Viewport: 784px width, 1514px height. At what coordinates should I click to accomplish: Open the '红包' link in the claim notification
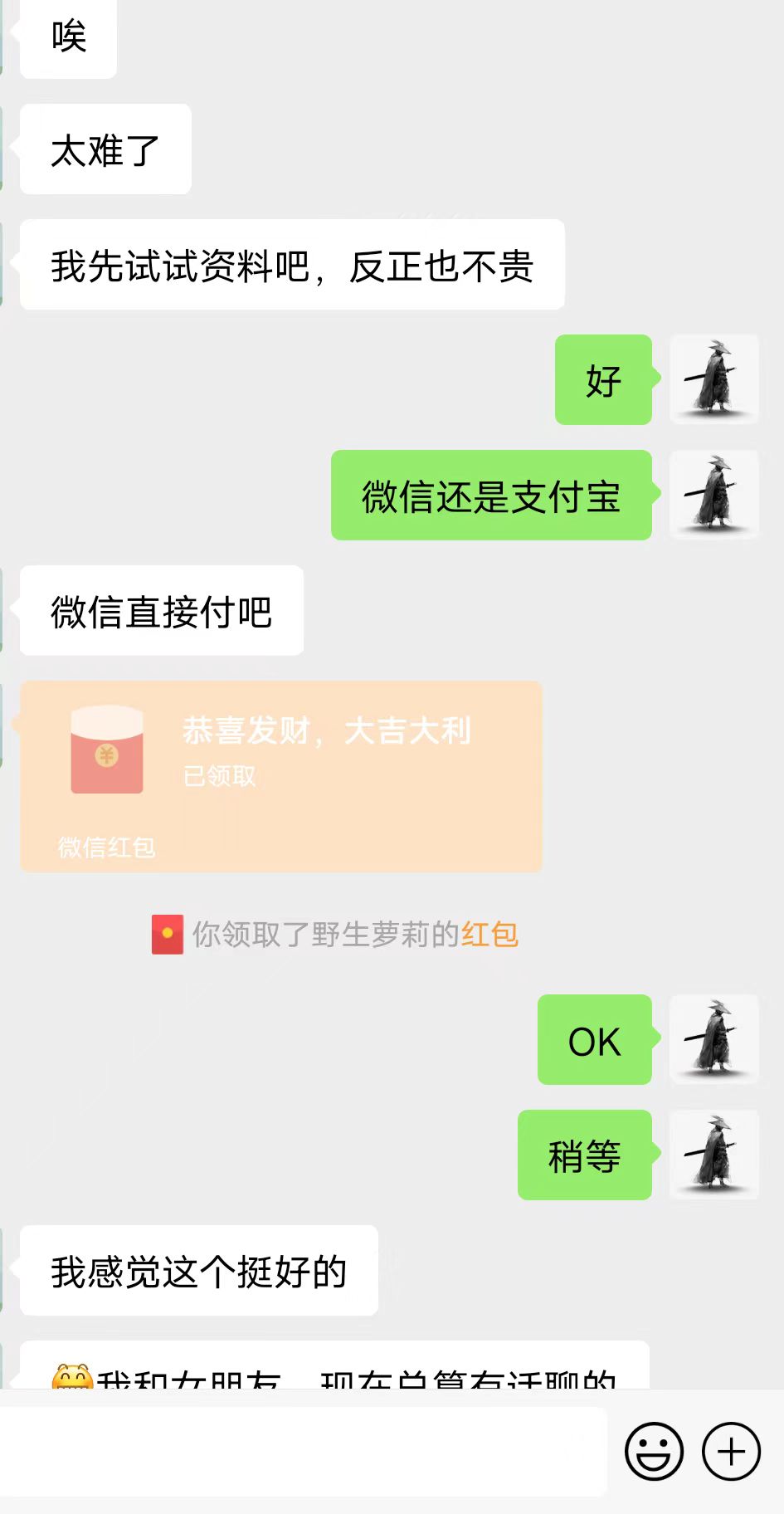click(489, 933)
